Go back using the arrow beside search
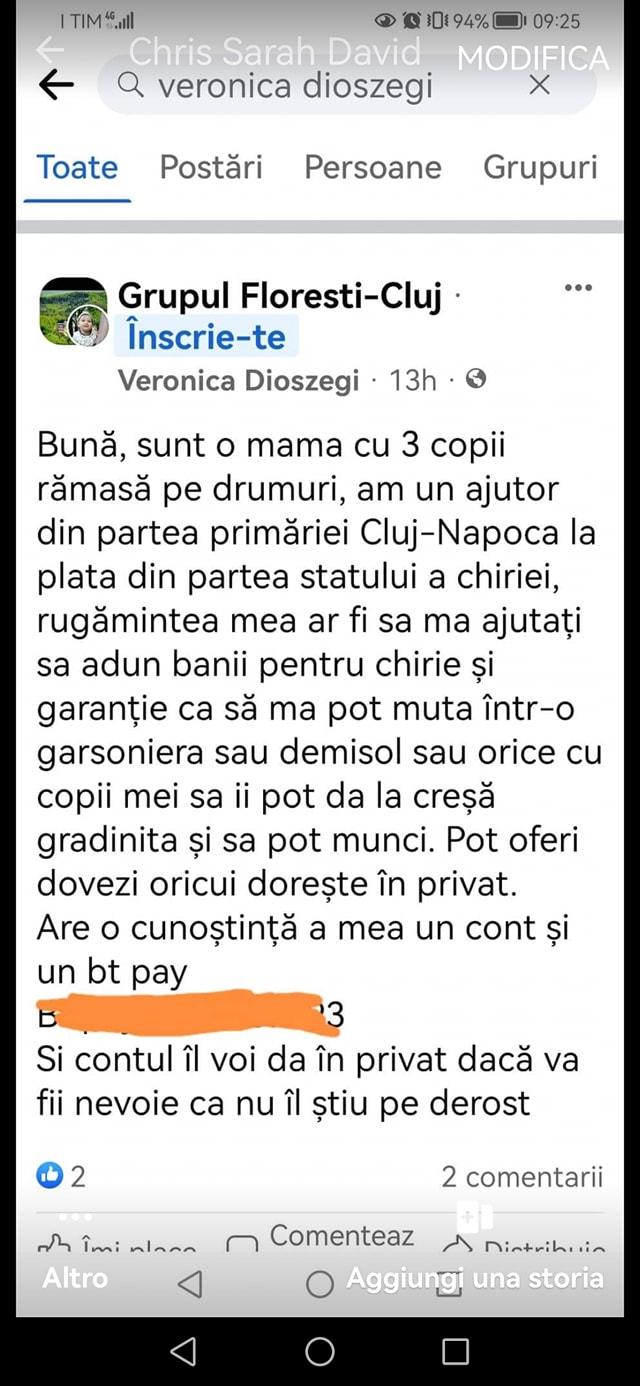640x1386 pixels. click(x=56, y=86)
